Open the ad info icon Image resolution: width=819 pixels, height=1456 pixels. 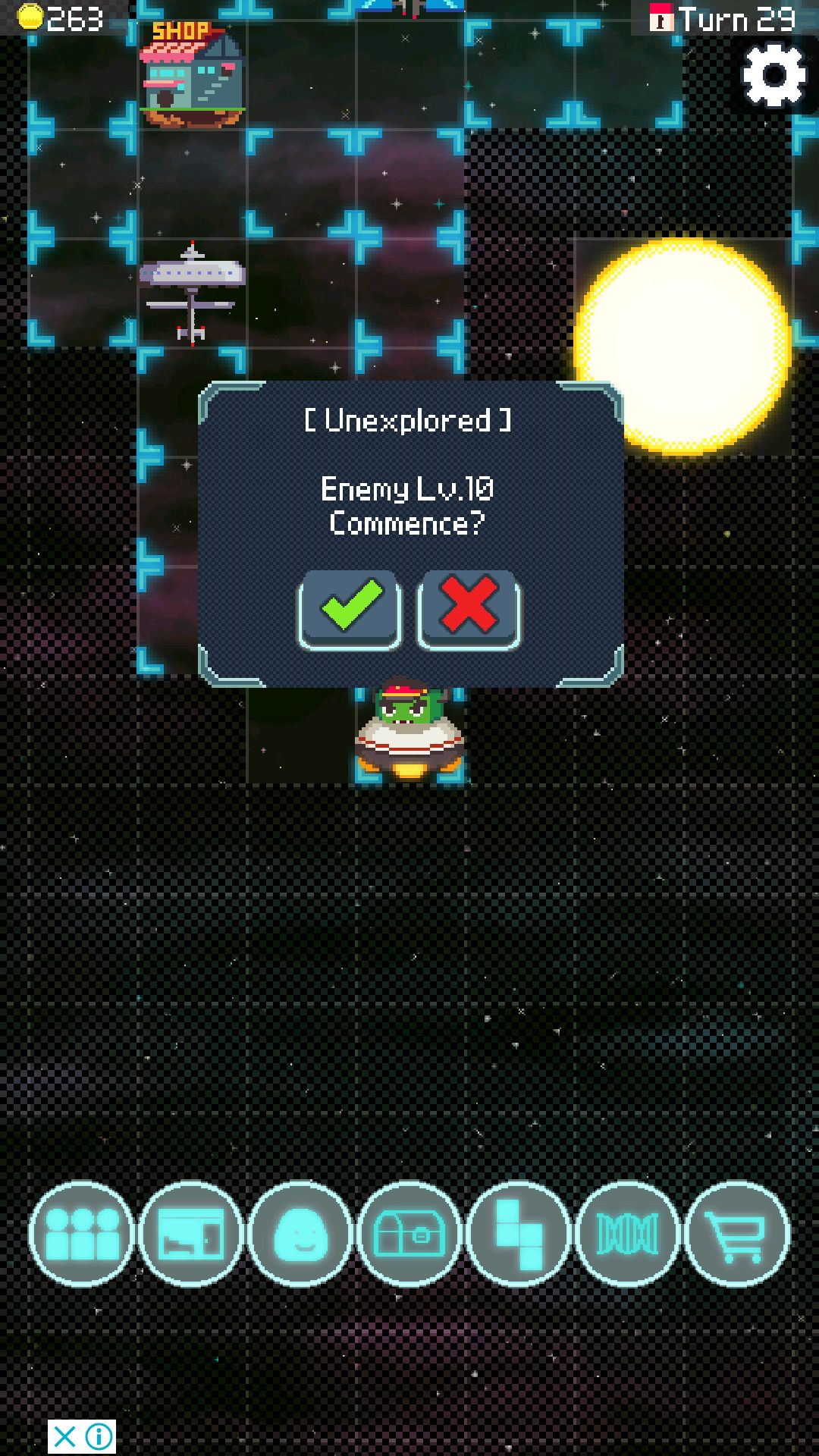[99, 1436]
